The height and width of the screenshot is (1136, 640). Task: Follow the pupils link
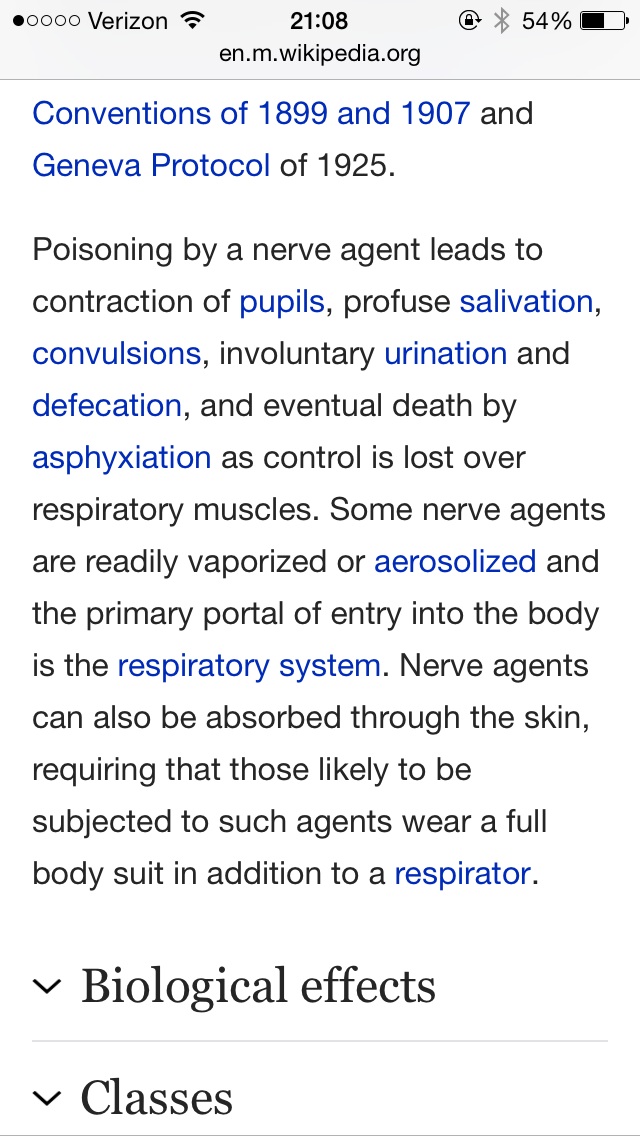pos(282,302)
